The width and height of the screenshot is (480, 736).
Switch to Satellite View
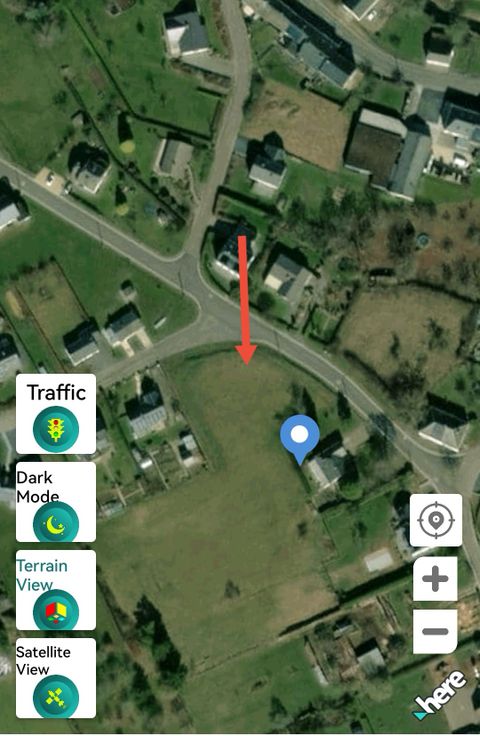point(56,678)
